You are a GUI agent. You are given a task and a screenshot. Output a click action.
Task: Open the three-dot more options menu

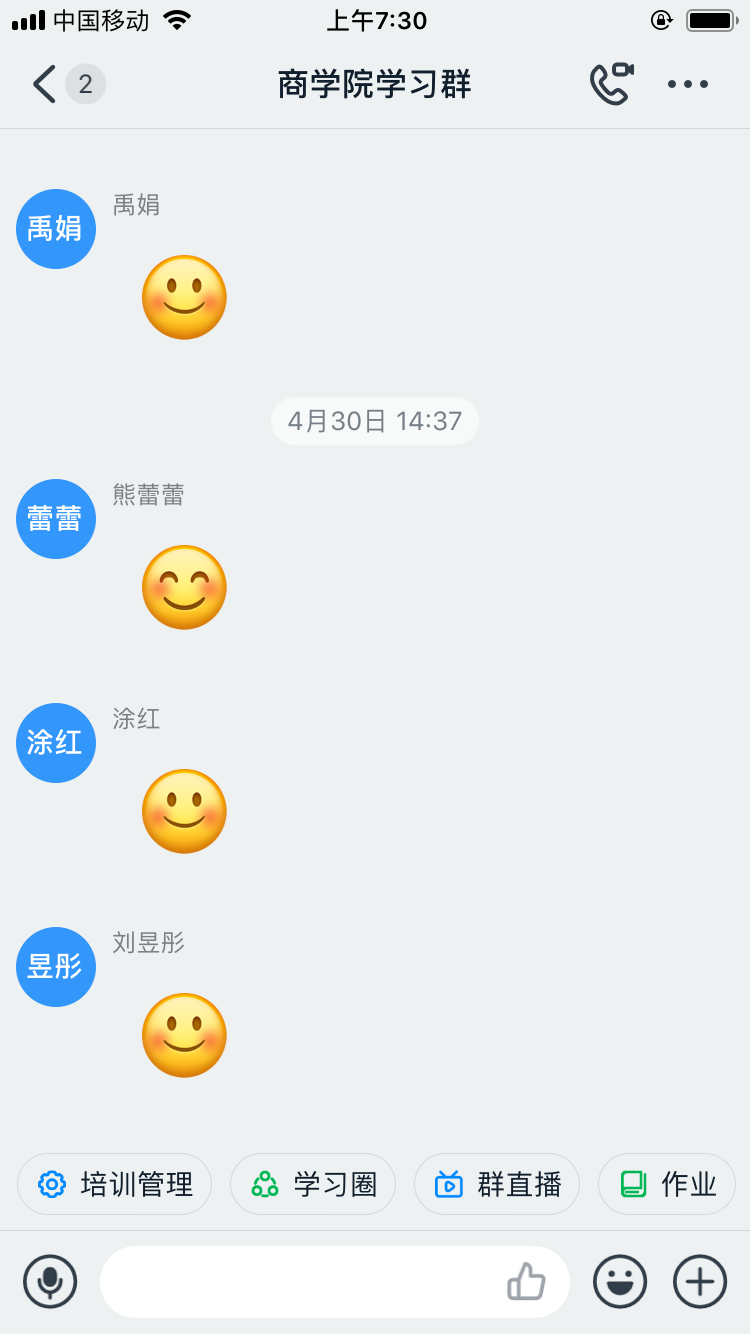(x=688, y=84)
